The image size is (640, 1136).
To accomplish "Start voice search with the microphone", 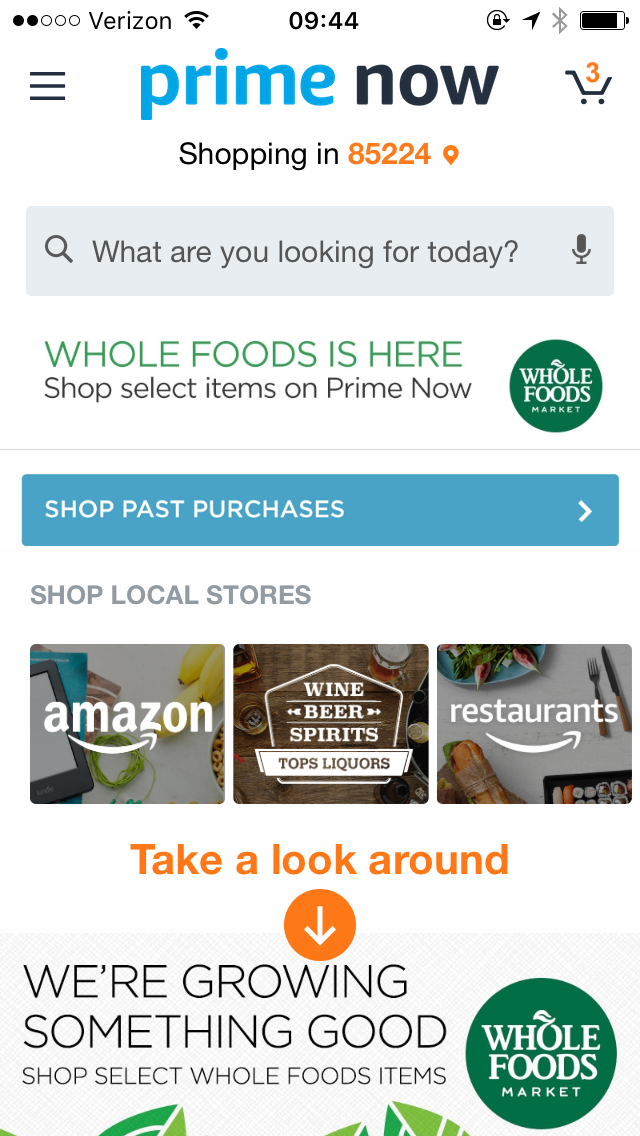I will [x=581, y=250].
